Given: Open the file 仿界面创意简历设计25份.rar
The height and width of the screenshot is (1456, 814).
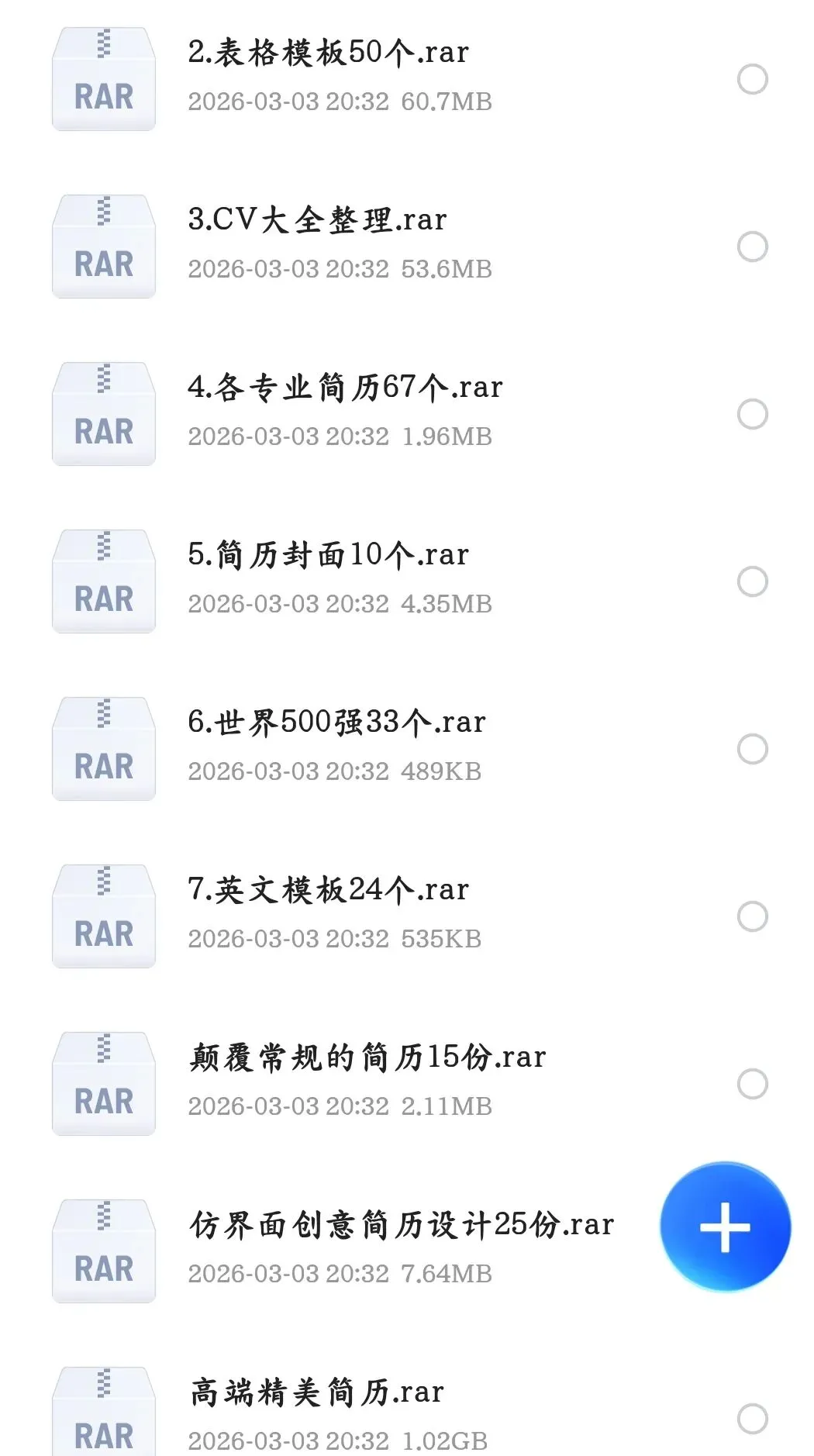Looking at the screenshot, I should (x=401, y=1225).
